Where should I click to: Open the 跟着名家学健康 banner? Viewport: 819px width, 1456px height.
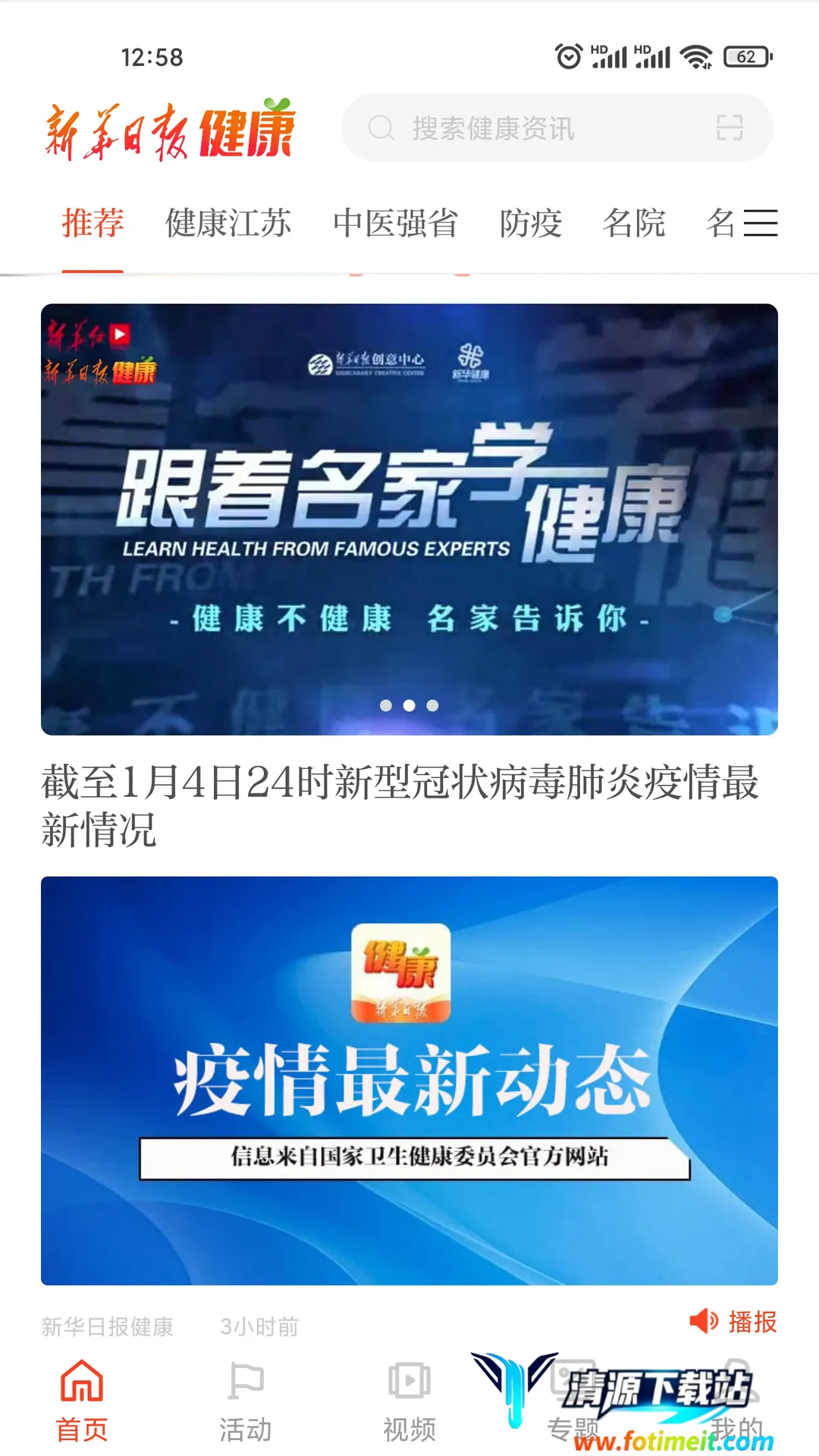pyautogui.click(x=409, y=519)
